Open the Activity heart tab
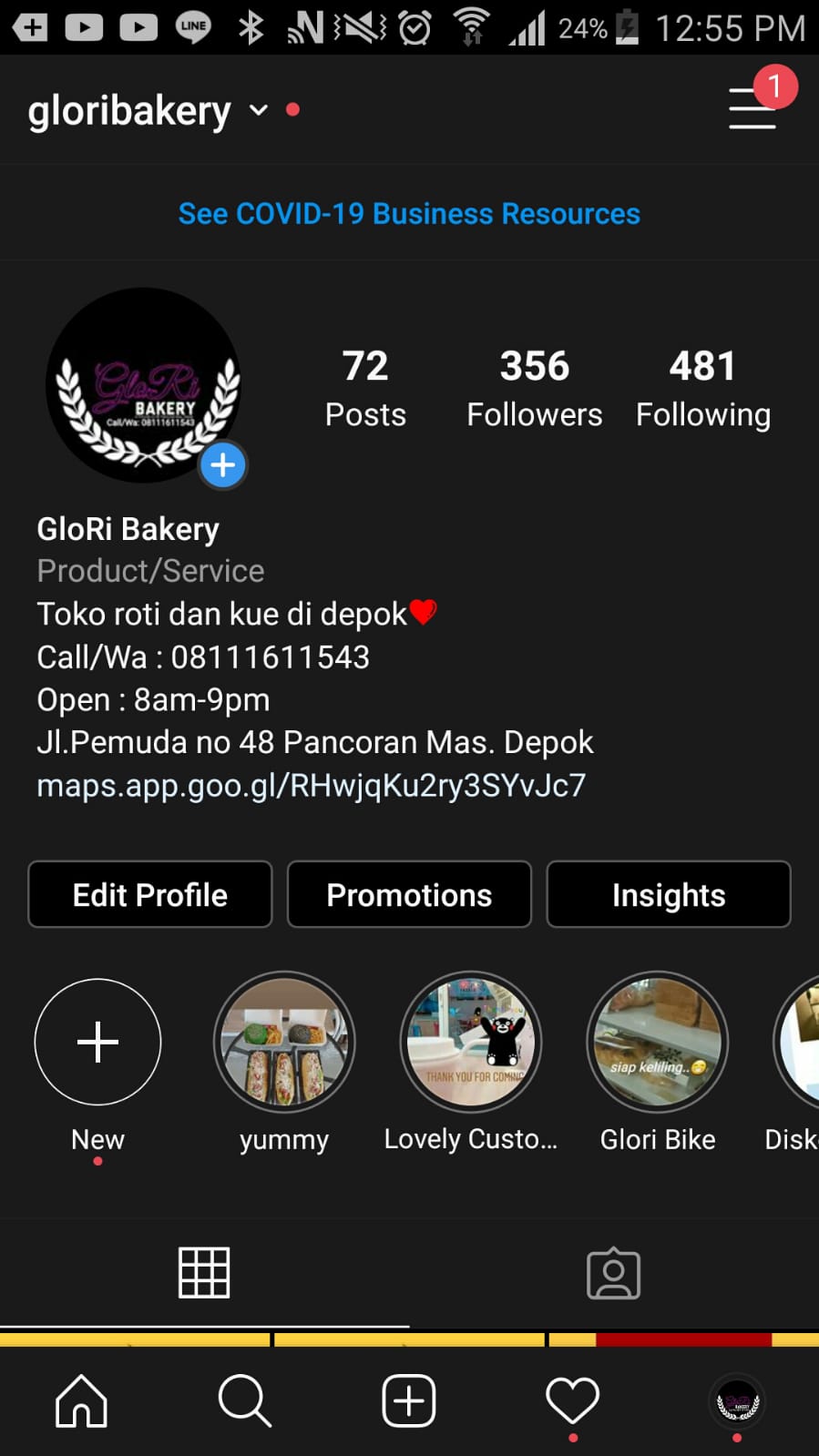The image size is (819, 1456). point(572,1400)
